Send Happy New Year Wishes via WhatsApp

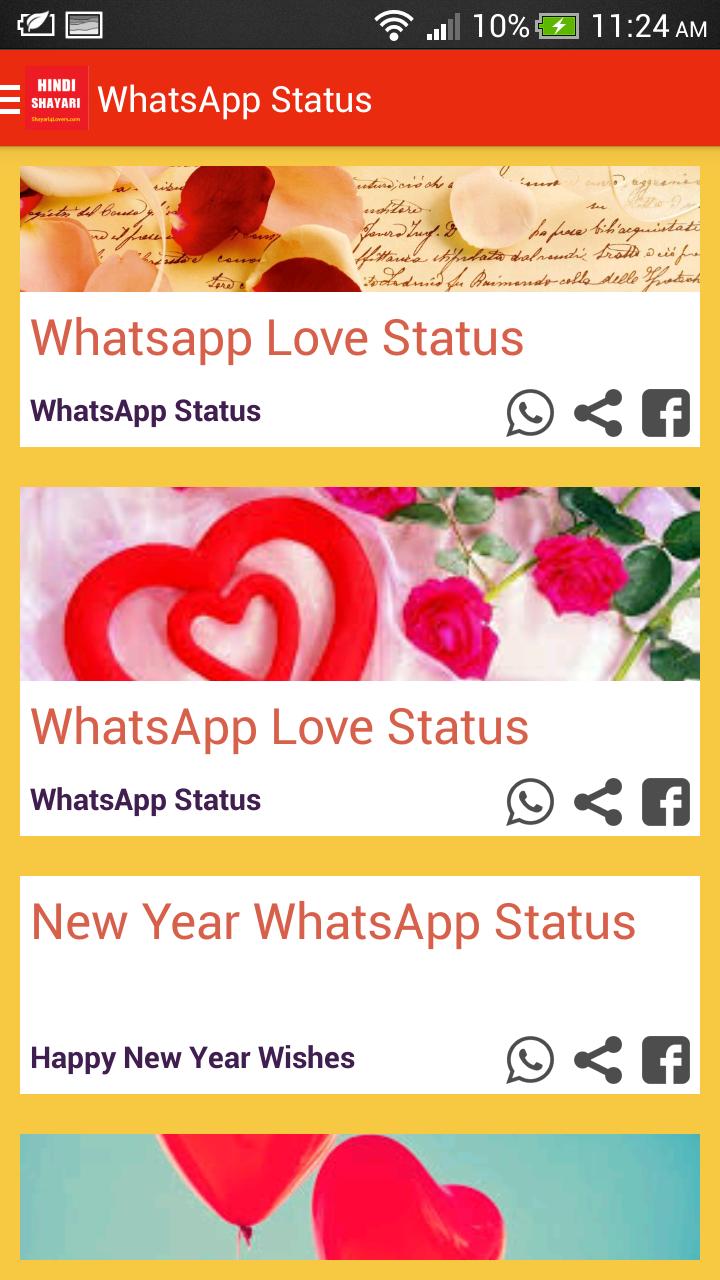coord(530,1060)
